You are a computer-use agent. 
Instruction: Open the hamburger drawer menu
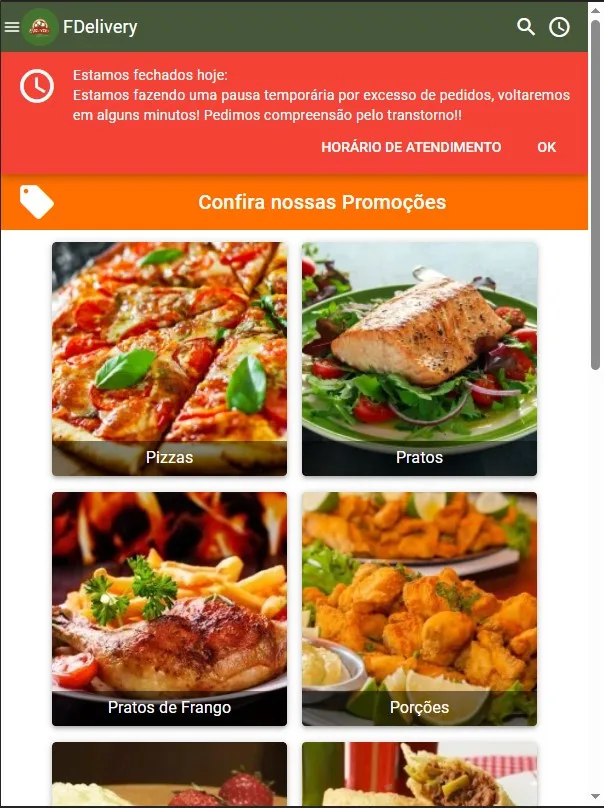pyautogui.click(x=11, y=27)
